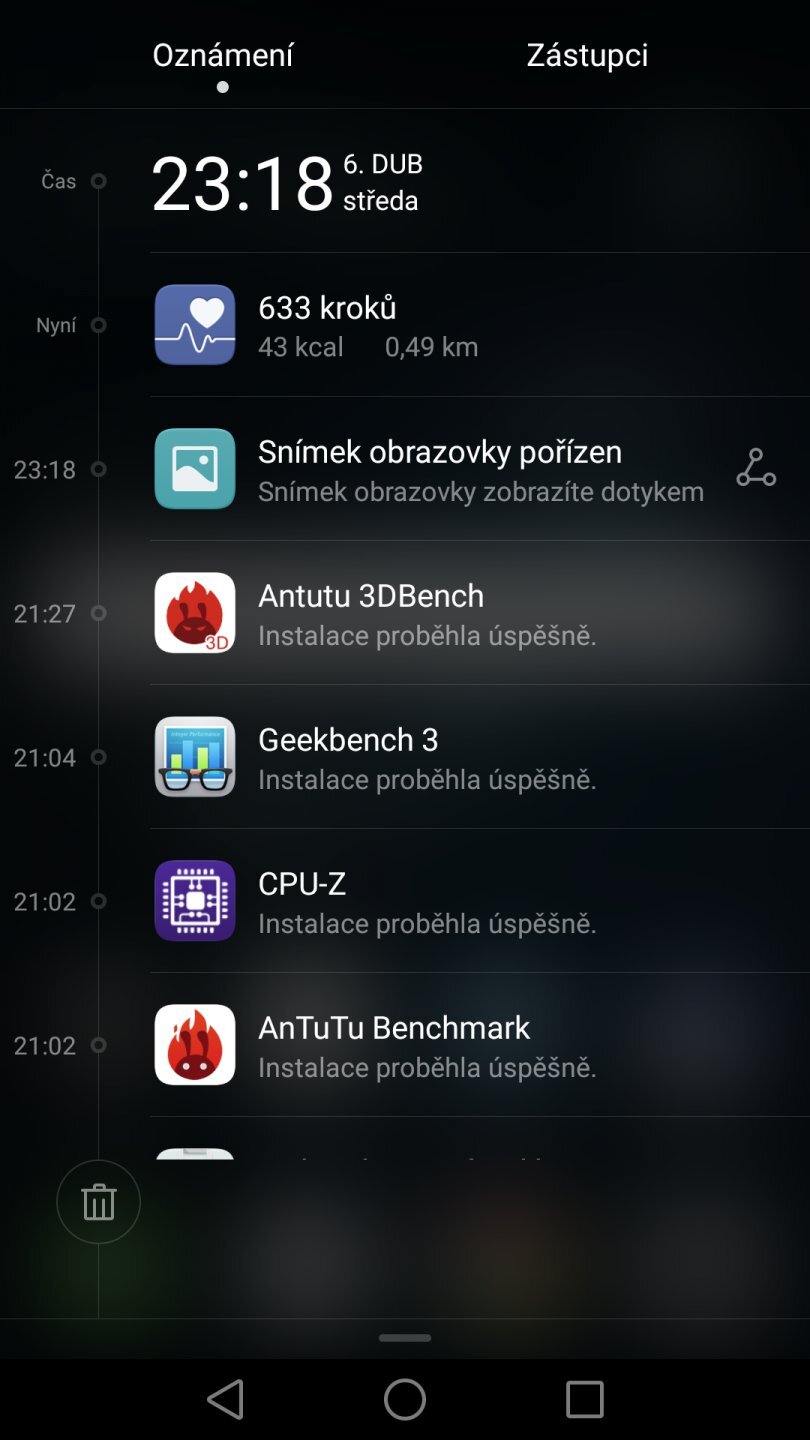Select the Oznámení tab
810x1440 pixels.
[x=222, y=55]
